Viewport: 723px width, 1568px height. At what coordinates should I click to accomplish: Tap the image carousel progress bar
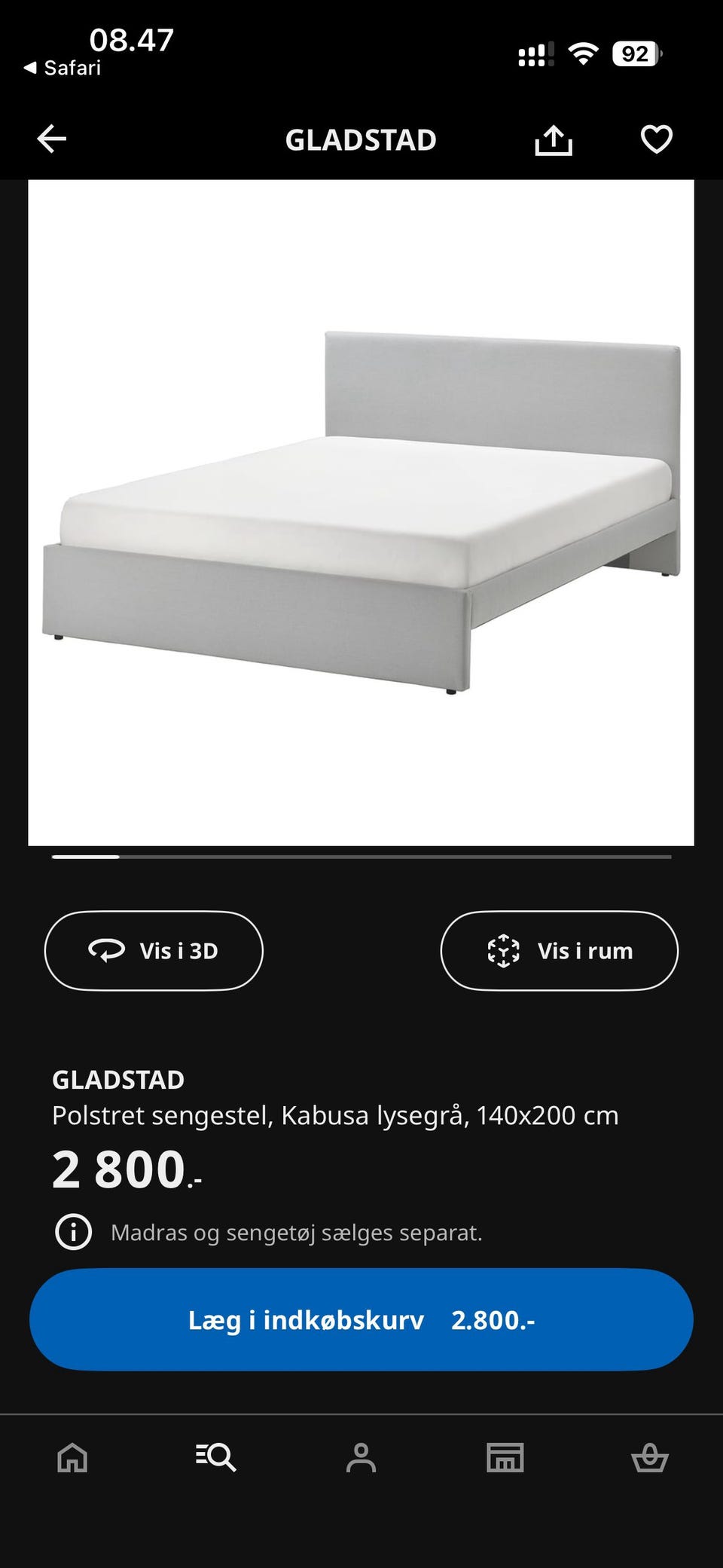click(x=361, y=856)
